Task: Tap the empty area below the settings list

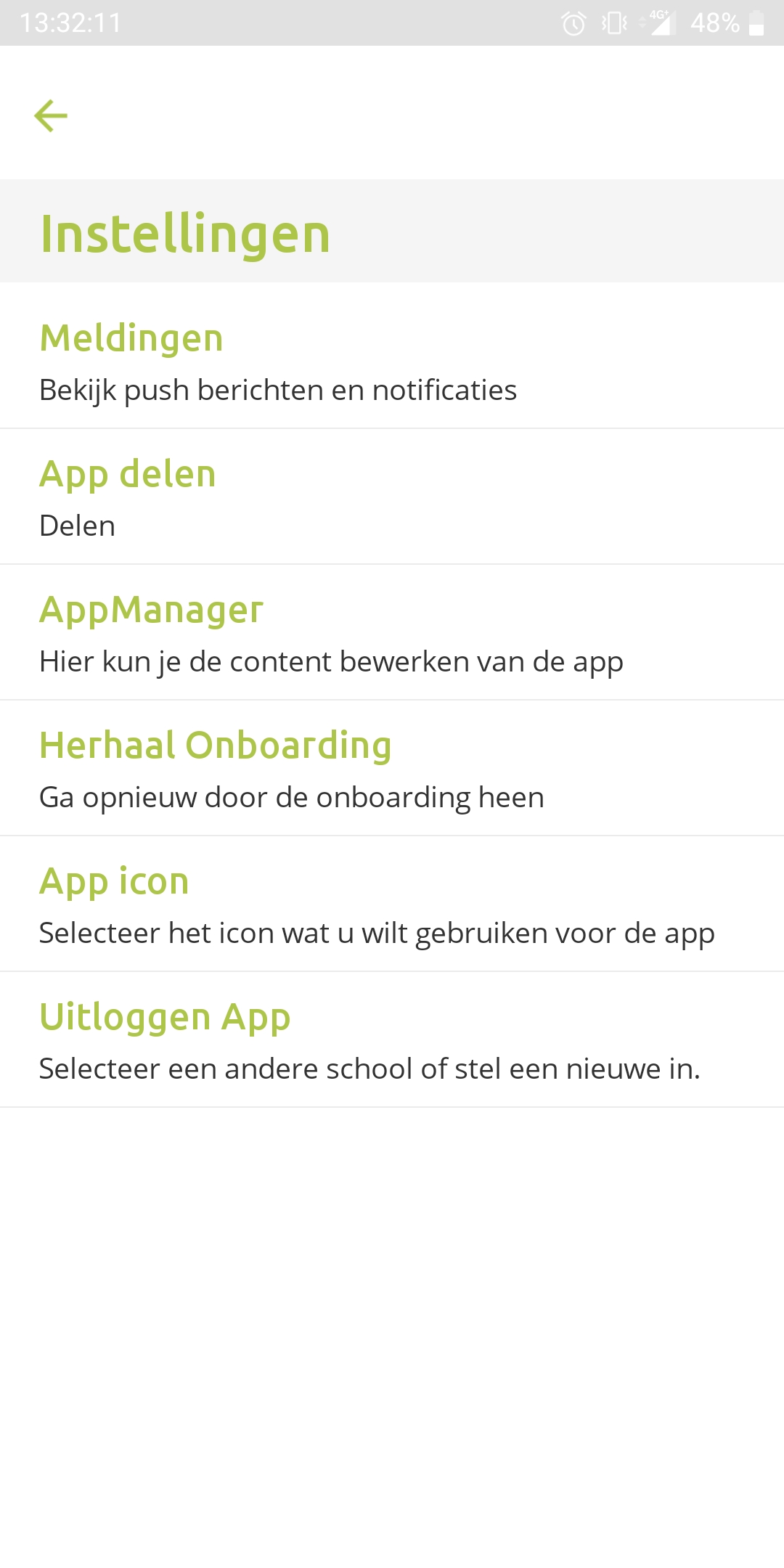Action: pos(392,1307)
